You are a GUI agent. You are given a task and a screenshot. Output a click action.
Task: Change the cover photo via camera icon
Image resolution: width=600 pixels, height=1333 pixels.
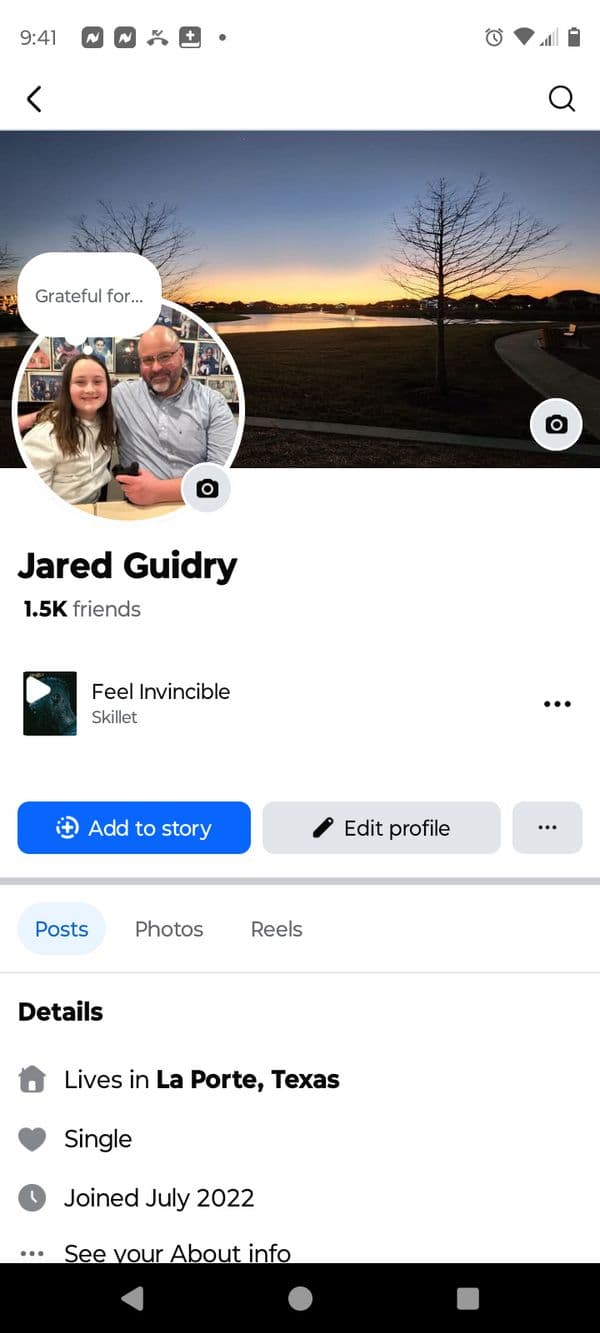point(556,424)
